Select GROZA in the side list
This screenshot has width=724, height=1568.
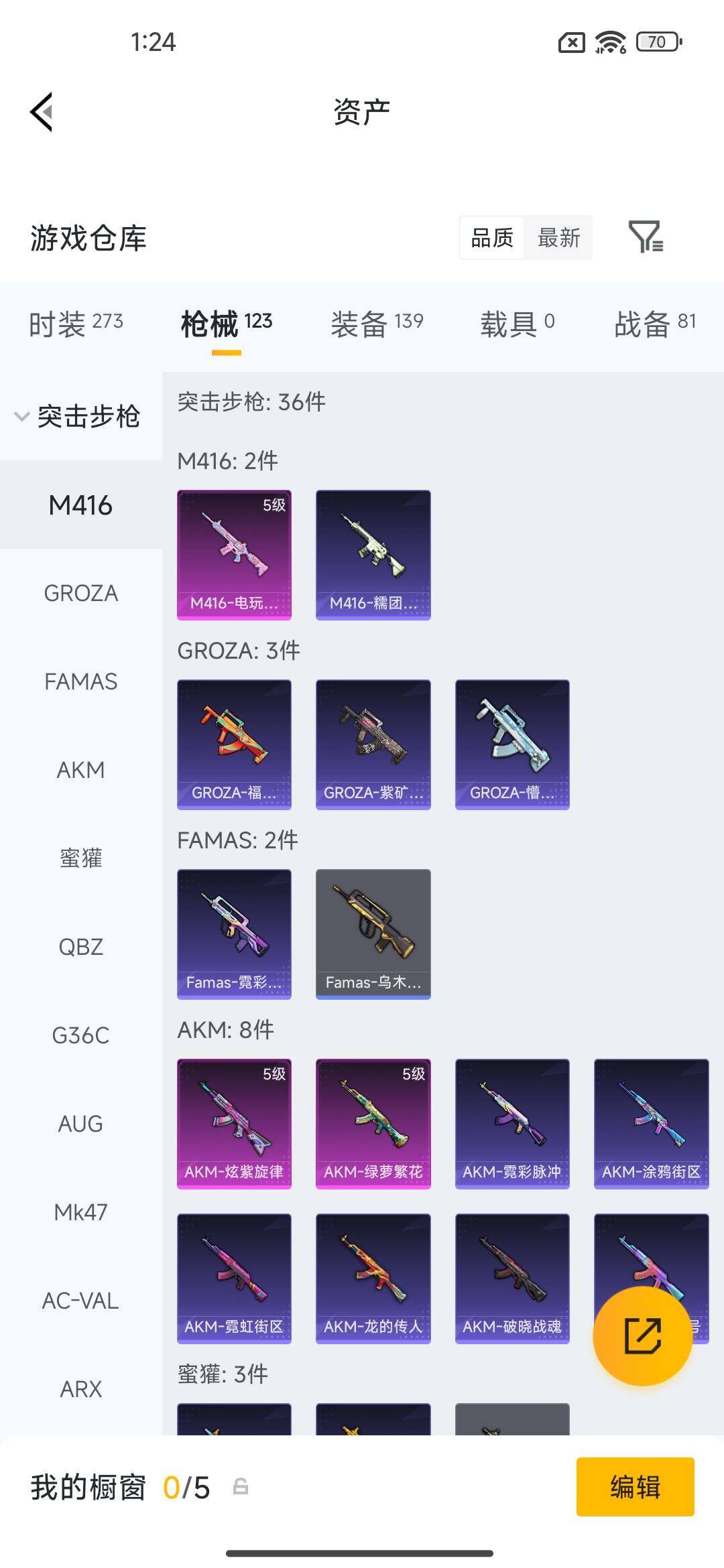[x=80, y=593]
